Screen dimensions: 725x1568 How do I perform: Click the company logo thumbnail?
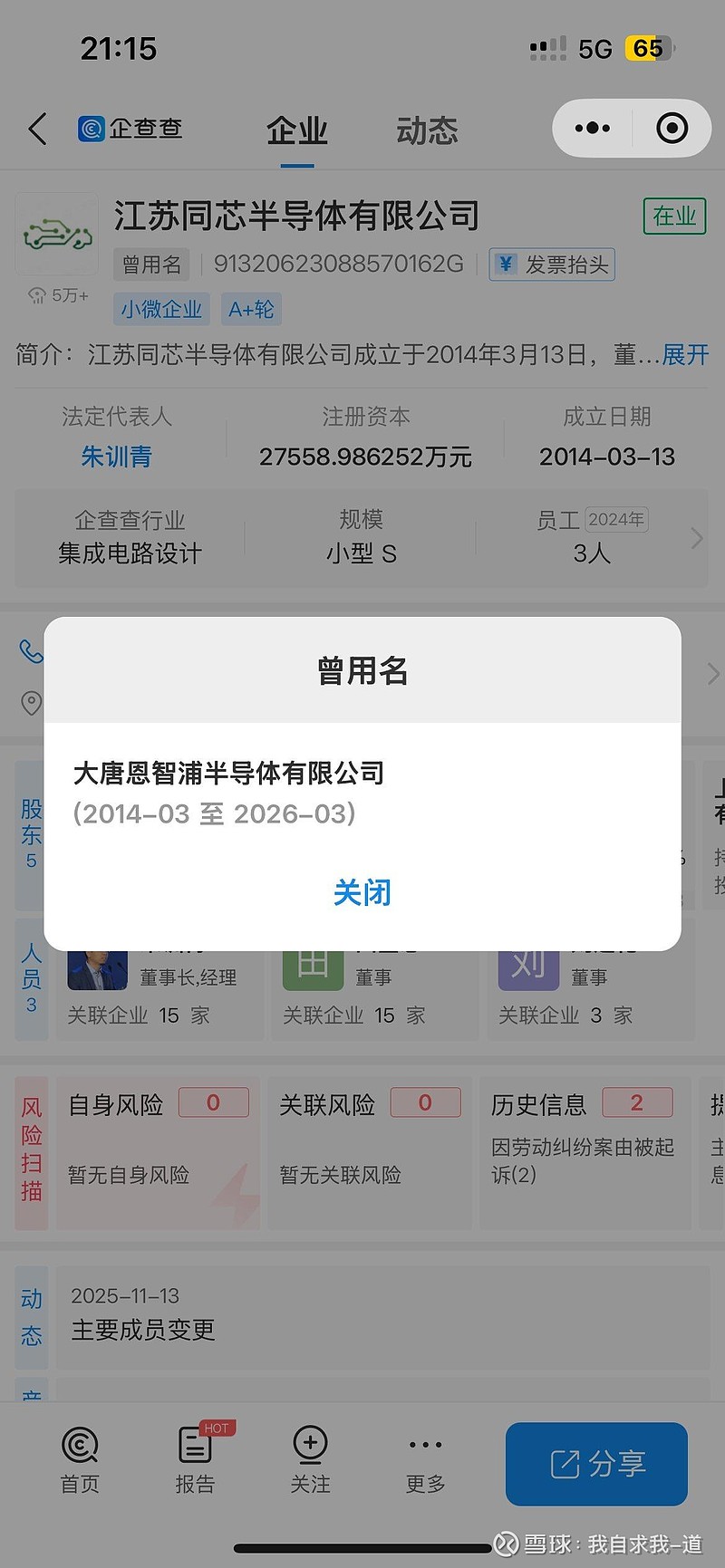click(x=56, y=234)
